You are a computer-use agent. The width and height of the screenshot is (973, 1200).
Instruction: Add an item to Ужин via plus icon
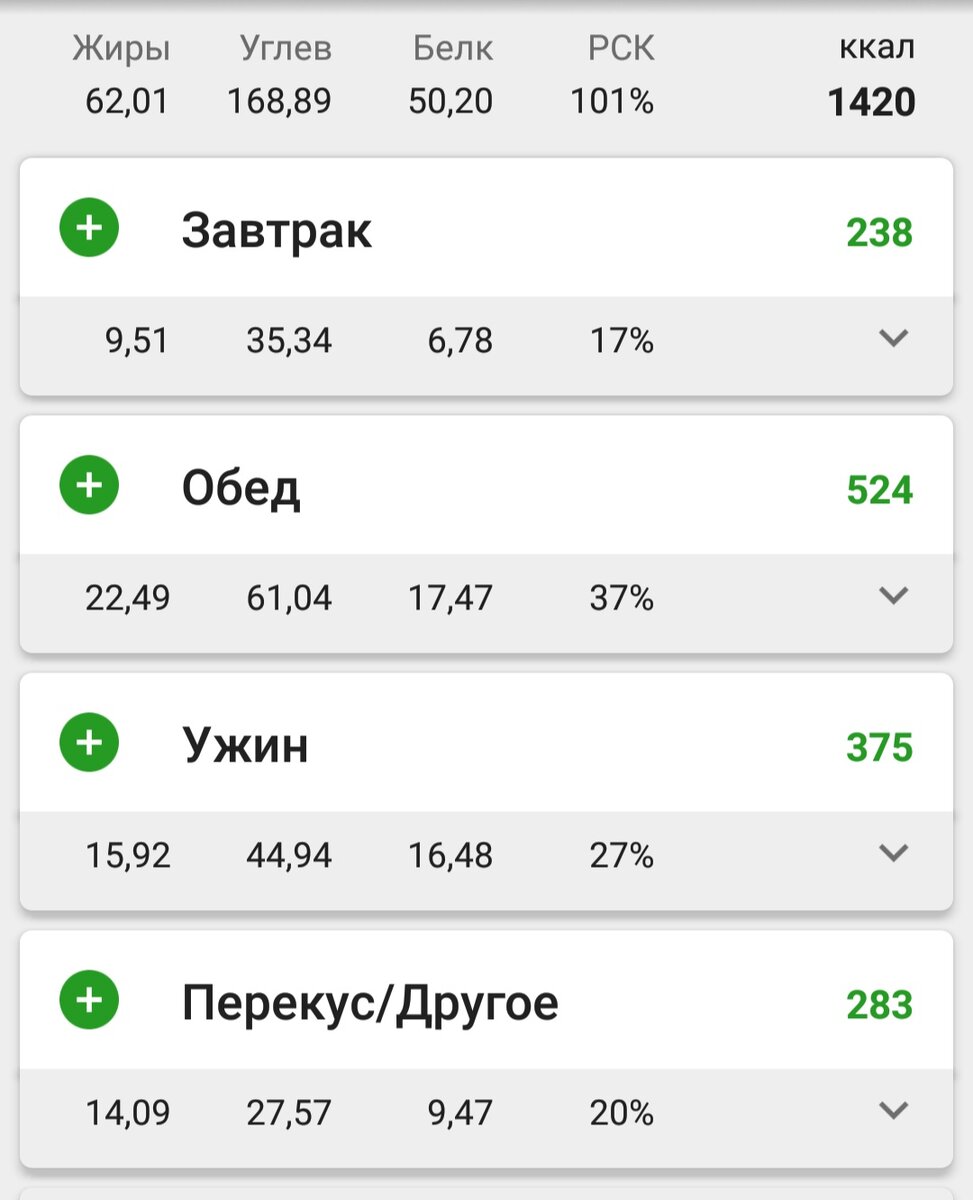click(89, 742)
